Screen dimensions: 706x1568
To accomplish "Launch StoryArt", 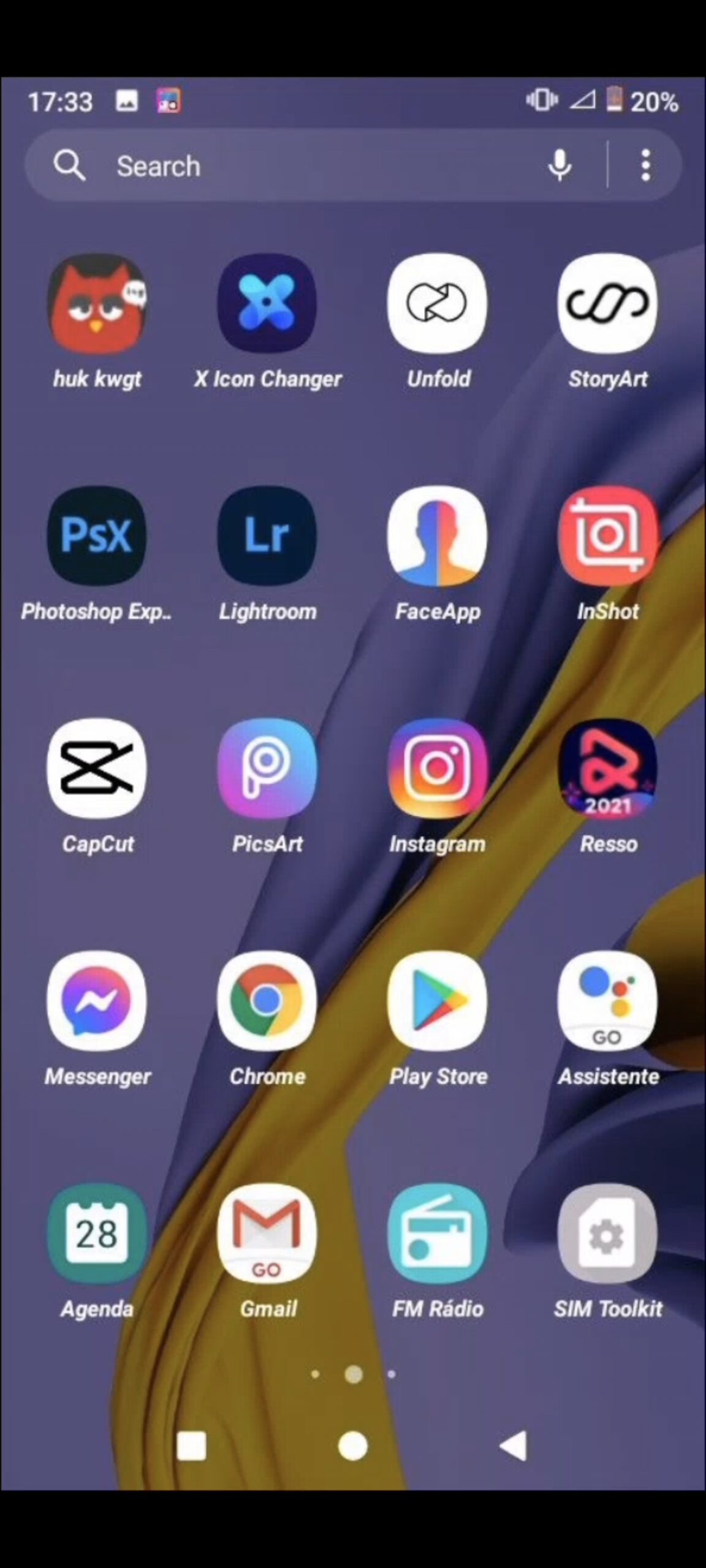I will point(607,303).
